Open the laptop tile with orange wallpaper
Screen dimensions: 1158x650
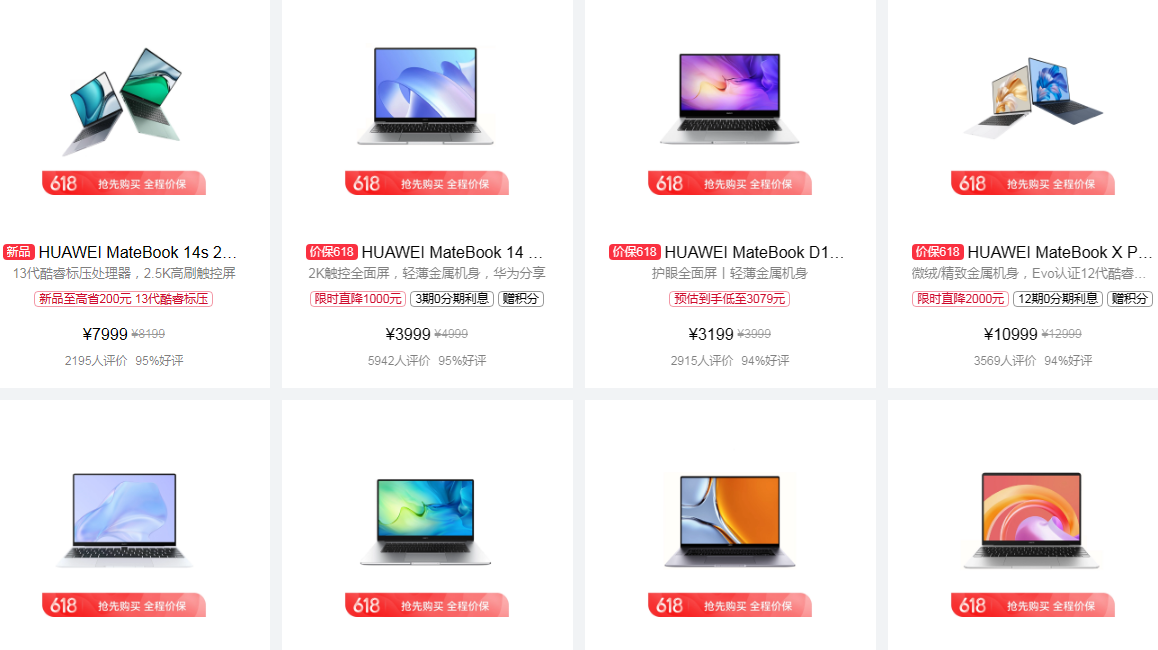pyautogui.click(x=730, y=522)
